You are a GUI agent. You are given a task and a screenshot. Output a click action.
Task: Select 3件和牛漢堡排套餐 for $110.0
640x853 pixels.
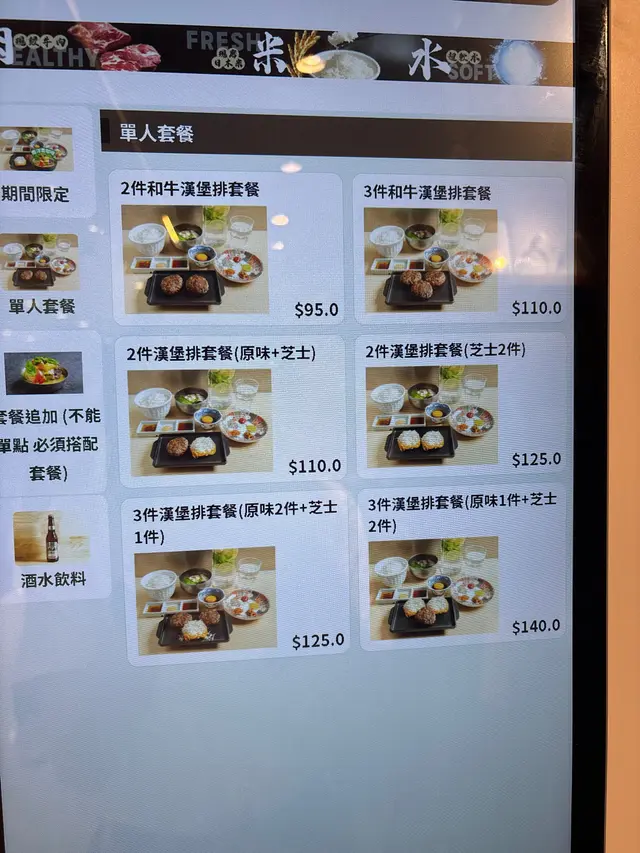(x=461, y=250)
